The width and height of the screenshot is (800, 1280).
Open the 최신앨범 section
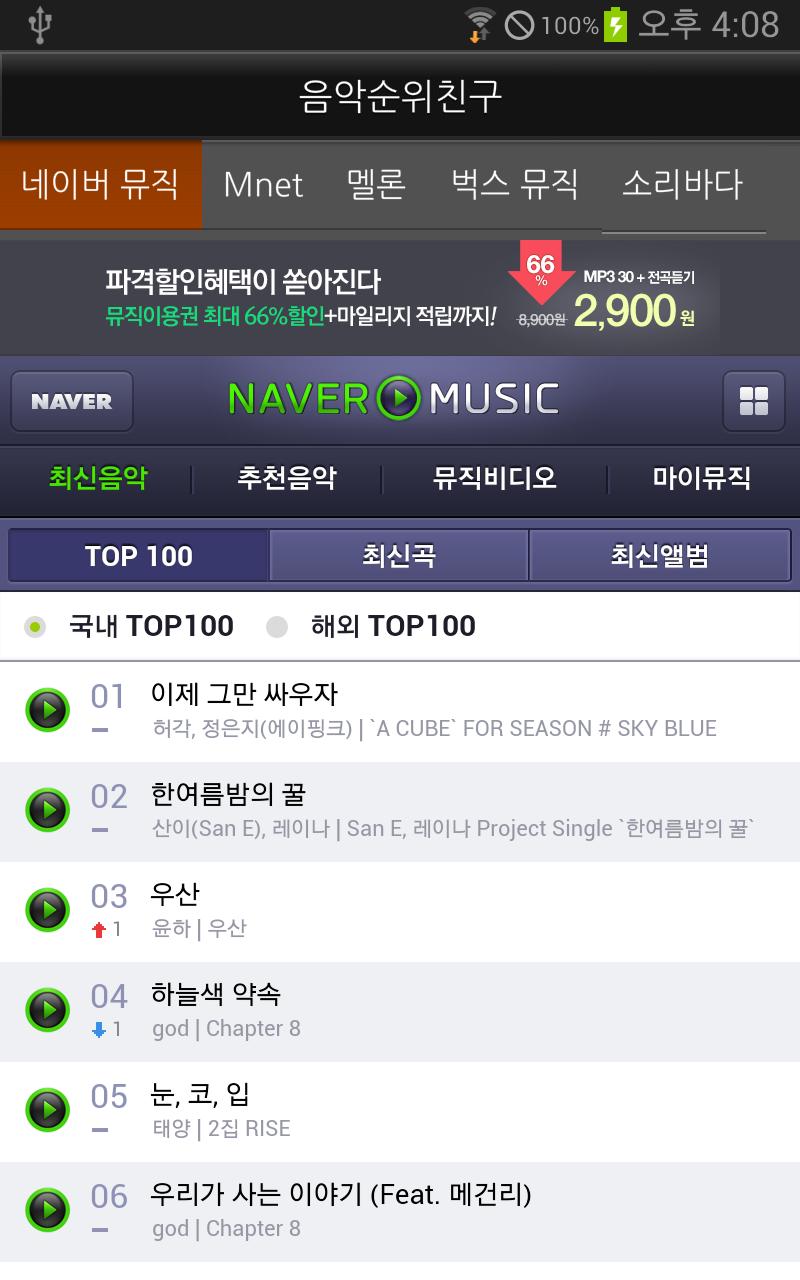click(x=660, y=555)
